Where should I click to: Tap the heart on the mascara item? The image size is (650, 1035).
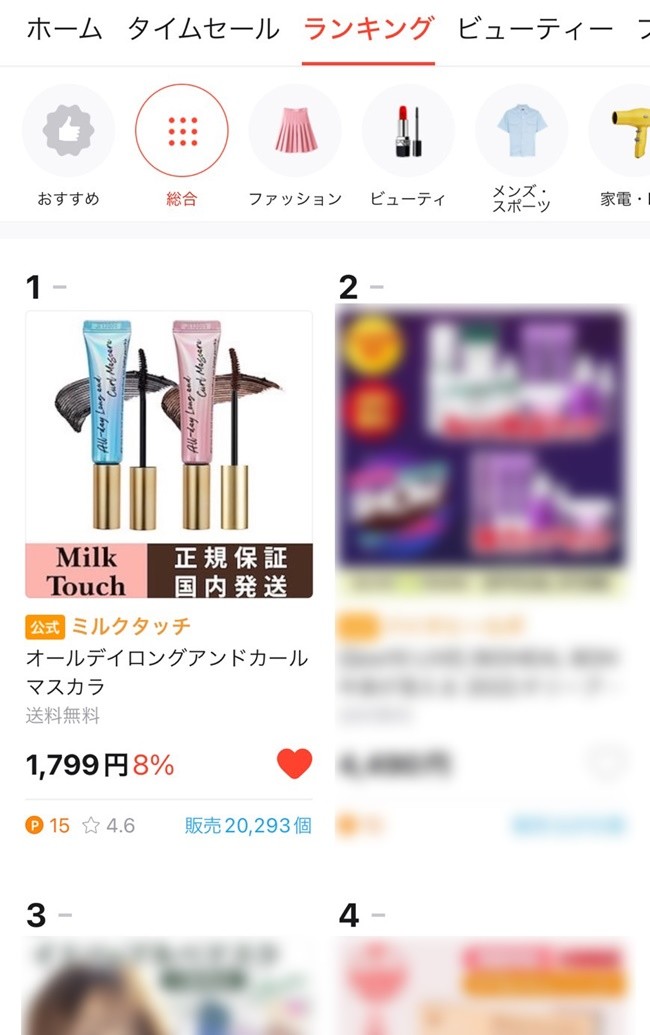[294, 765]
